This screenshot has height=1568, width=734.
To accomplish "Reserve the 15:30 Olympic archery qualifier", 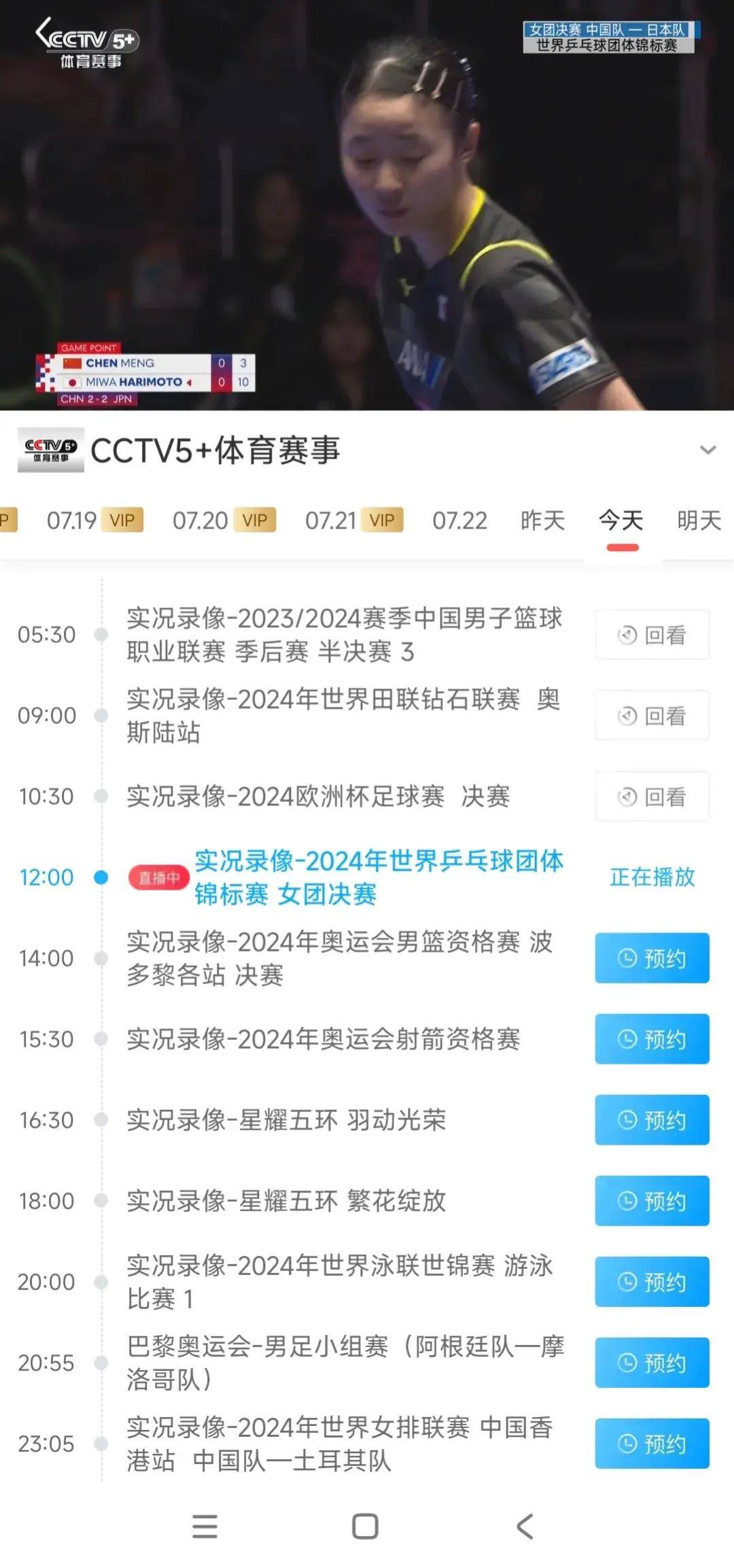I will coord(652,1039).
